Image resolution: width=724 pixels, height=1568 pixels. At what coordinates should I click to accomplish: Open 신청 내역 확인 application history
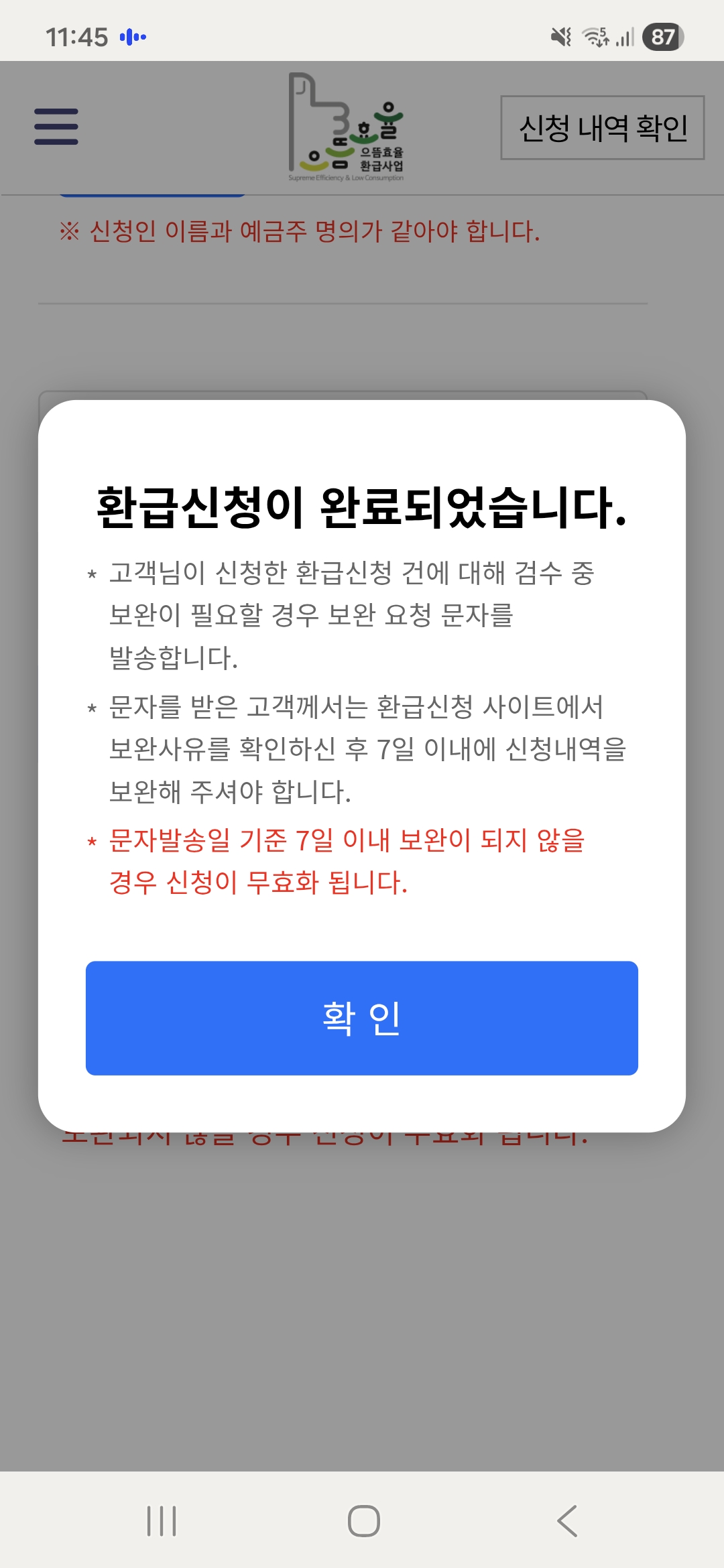pos(602,127)
